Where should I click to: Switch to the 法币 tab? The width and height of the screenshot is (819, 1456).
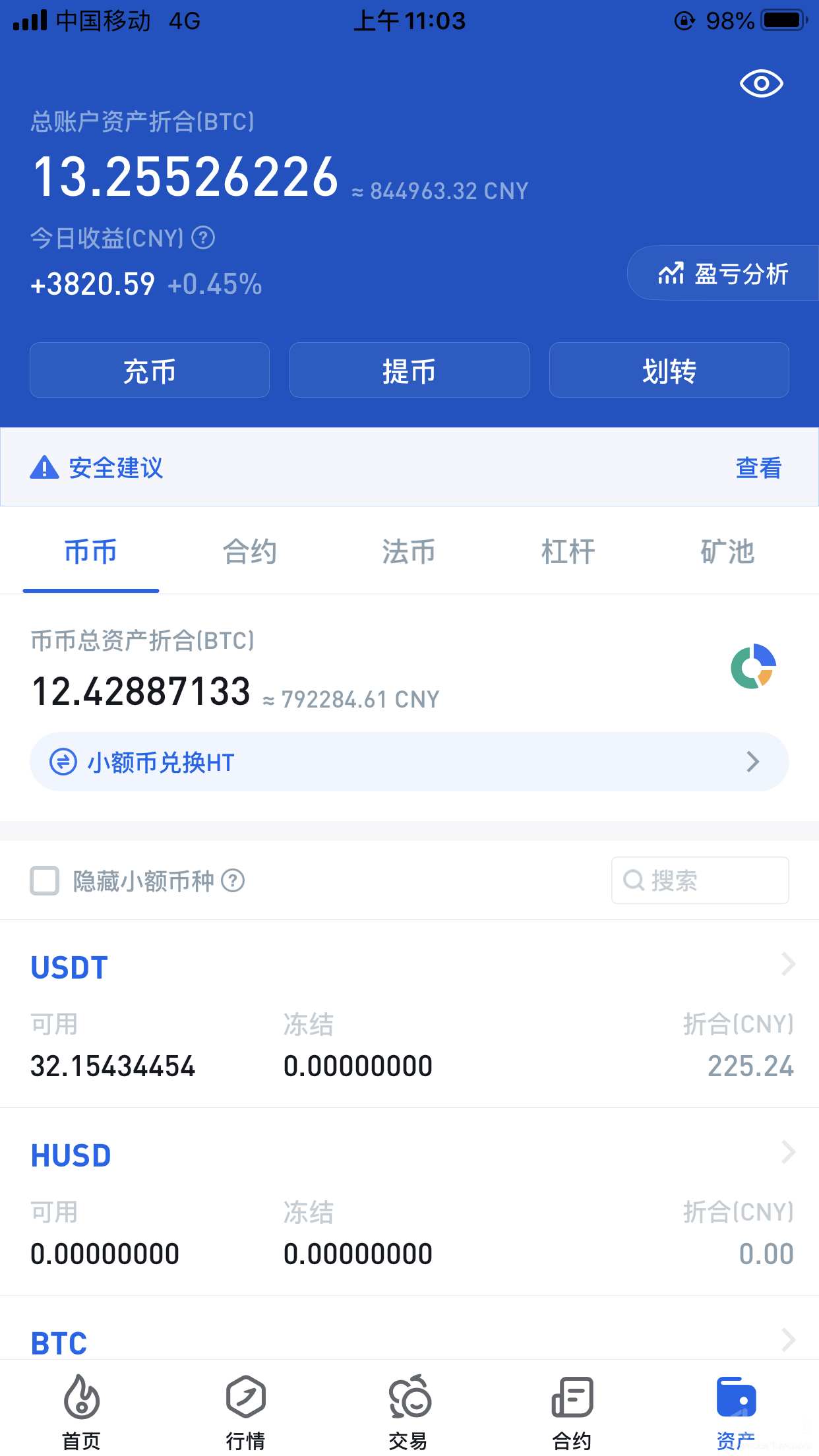[409, 552]
